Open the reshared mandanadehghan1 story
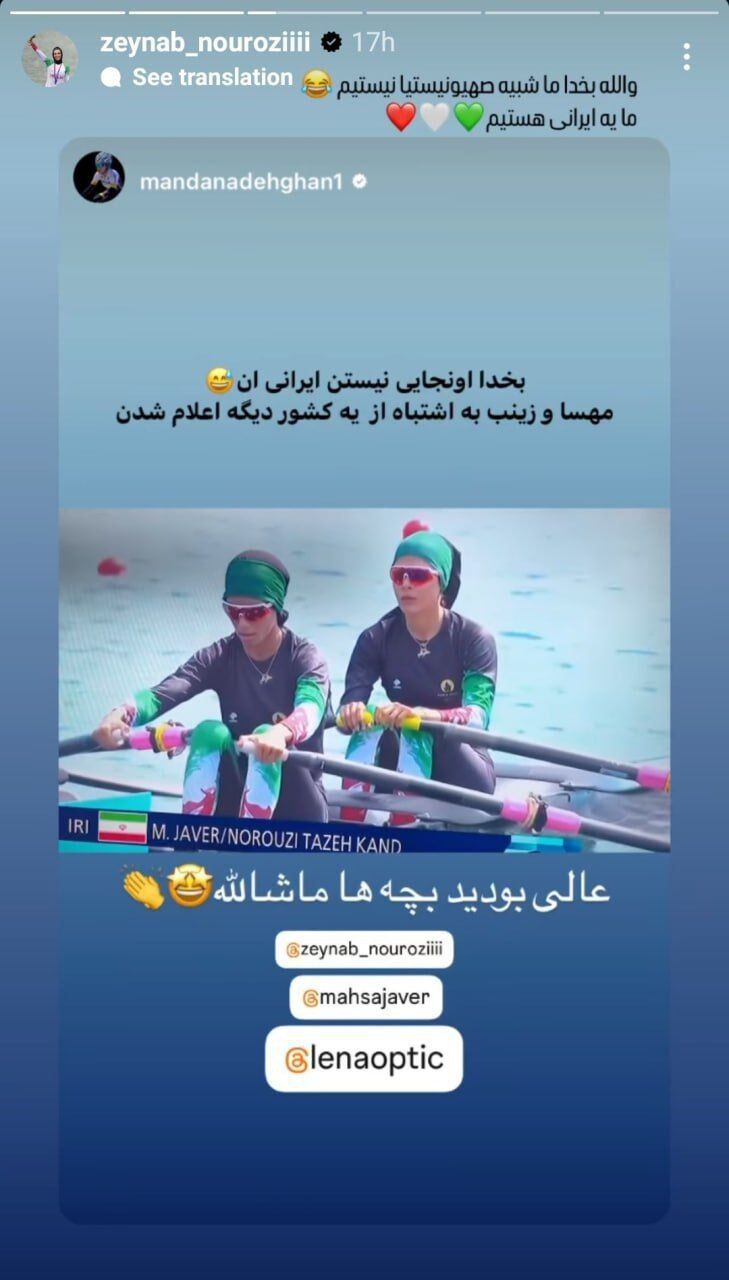 click(x=364, y=680)
